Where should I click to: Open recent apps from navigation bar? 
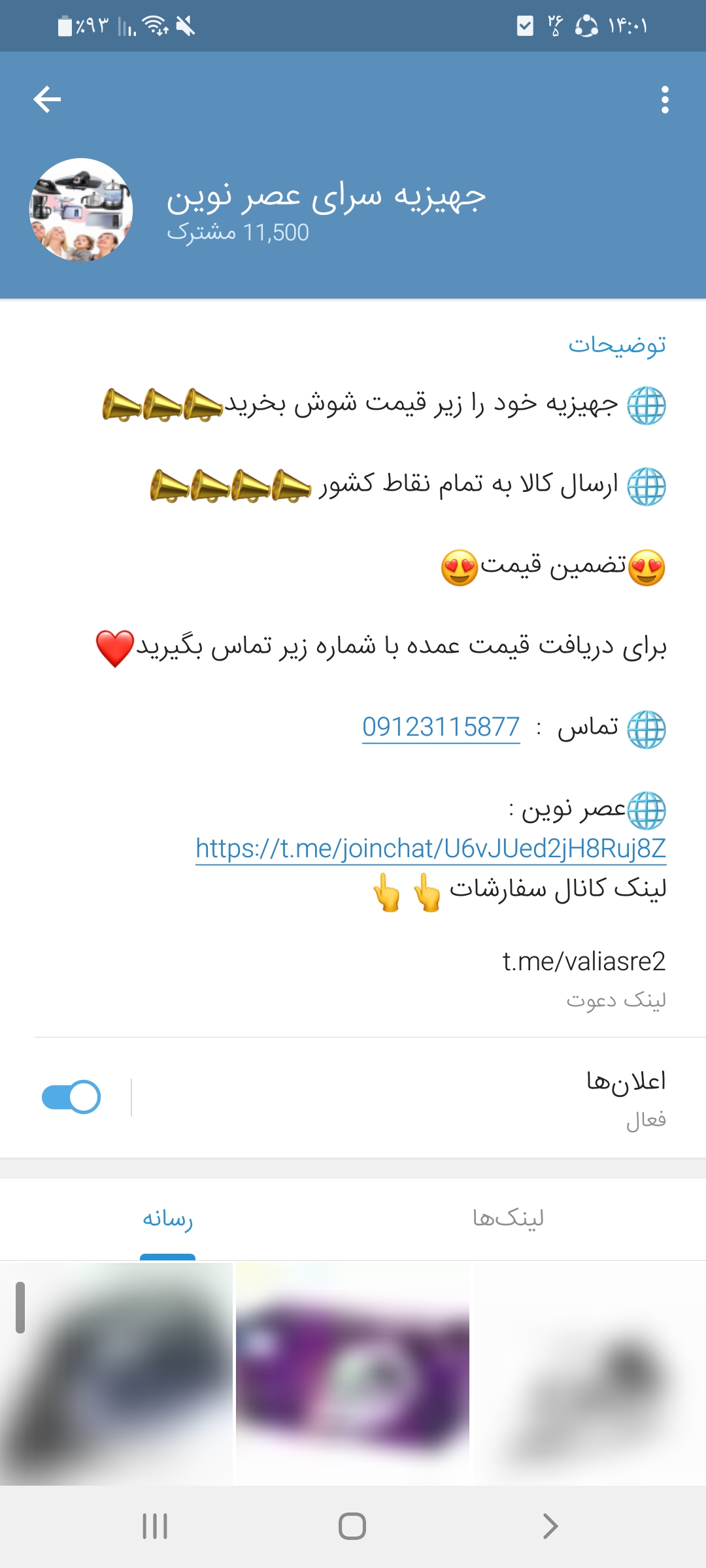click(155, 1526)
